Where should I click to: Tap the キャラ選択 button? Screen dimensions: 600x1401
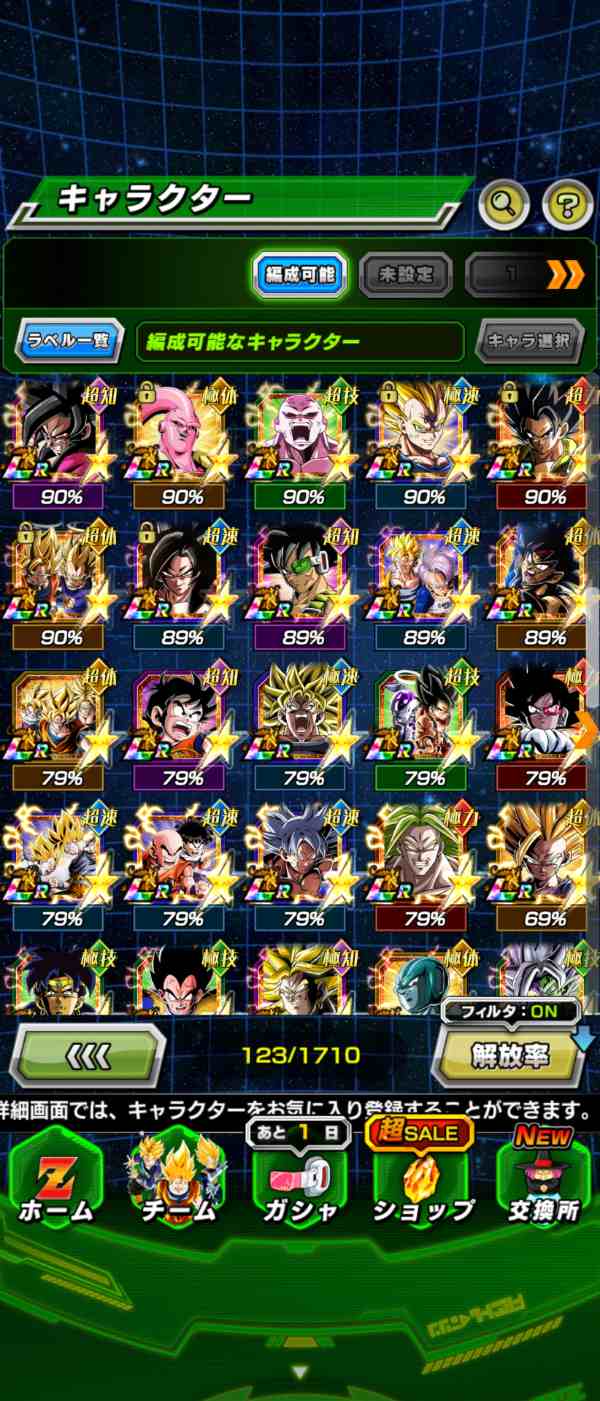coord(529,341)
